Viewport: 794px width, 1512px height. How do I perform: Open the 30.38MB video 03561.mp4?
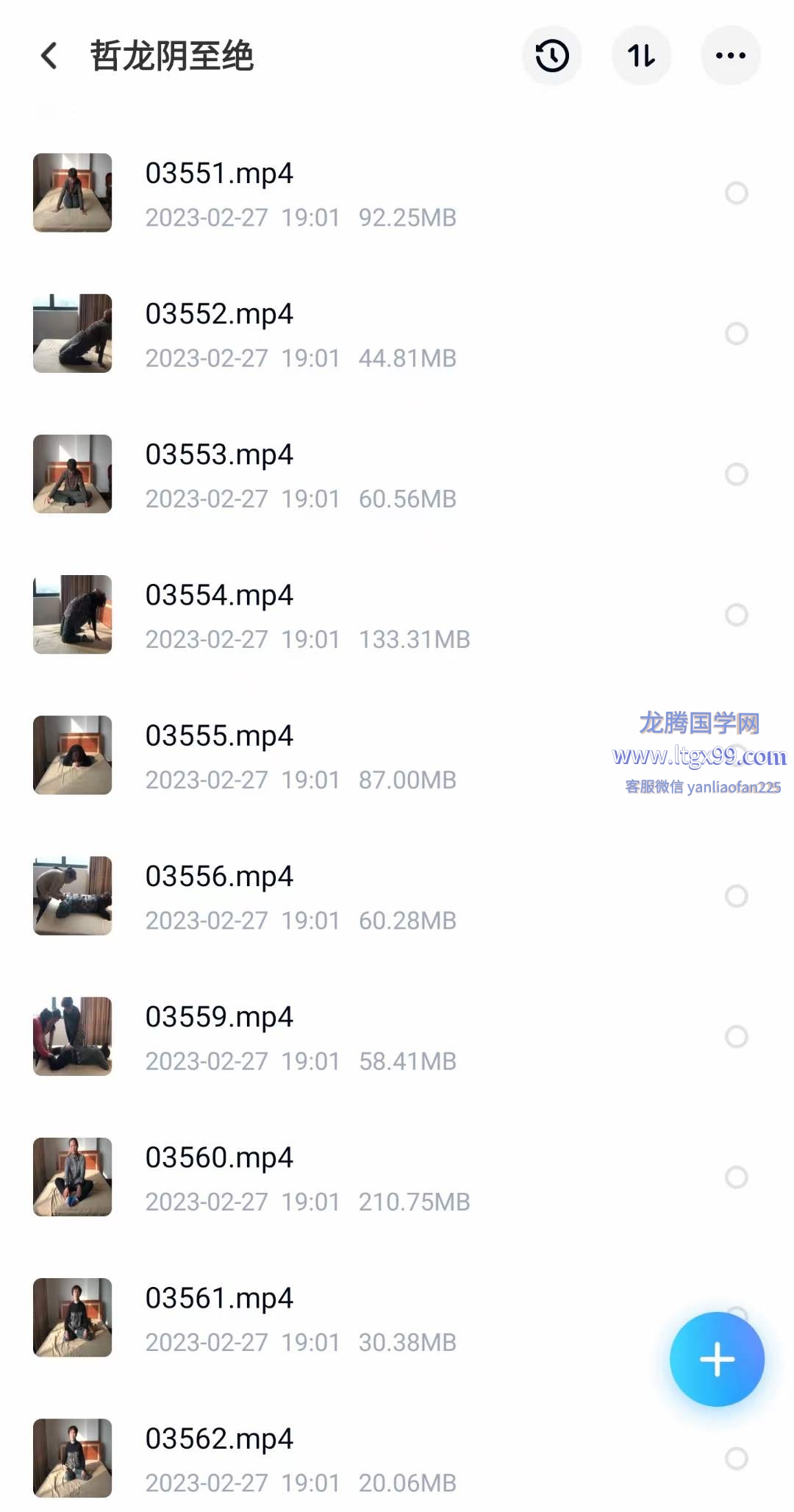coord(397,1318)
